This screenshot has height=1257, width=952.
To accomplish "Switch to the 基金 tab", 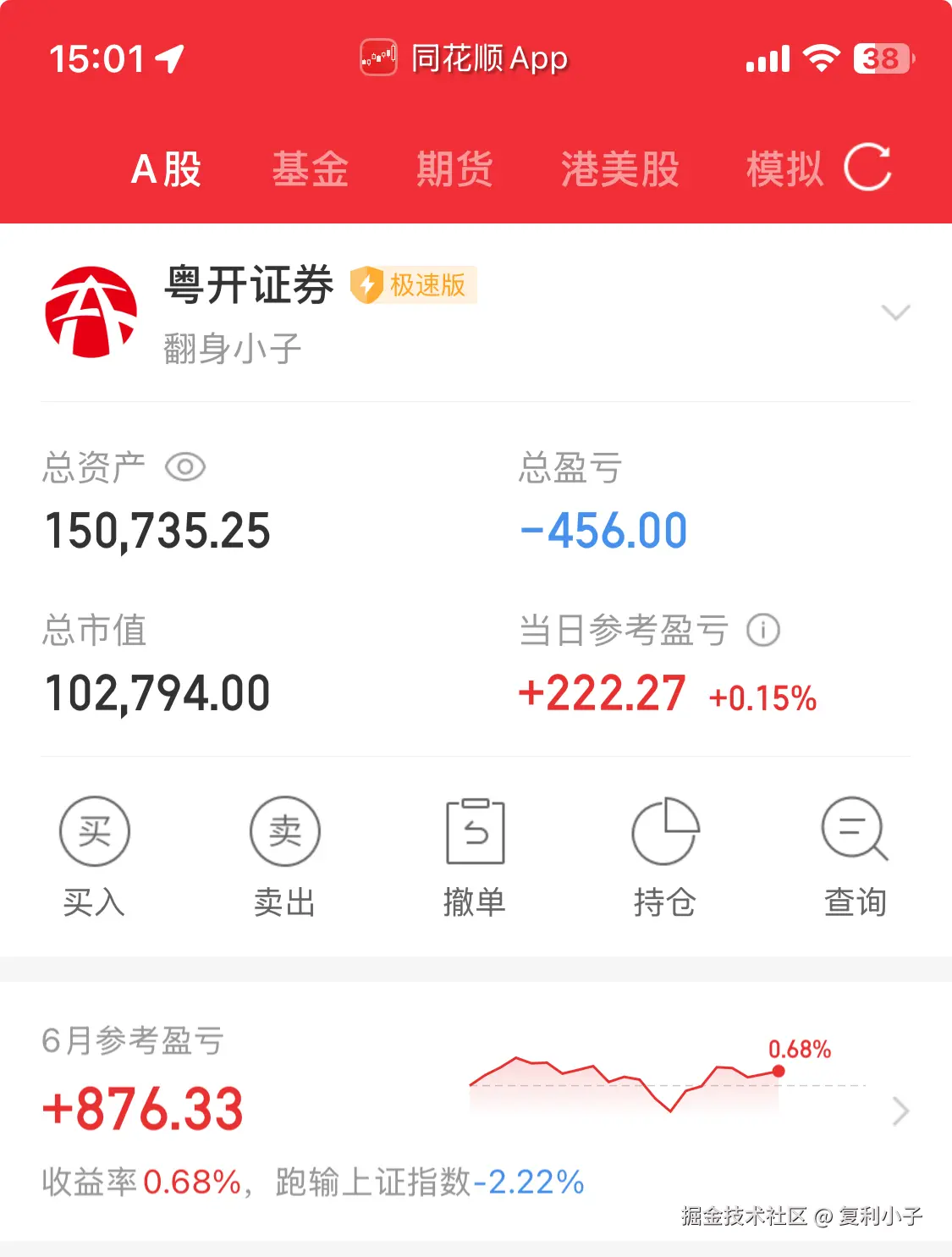I will tap(311, 168).
